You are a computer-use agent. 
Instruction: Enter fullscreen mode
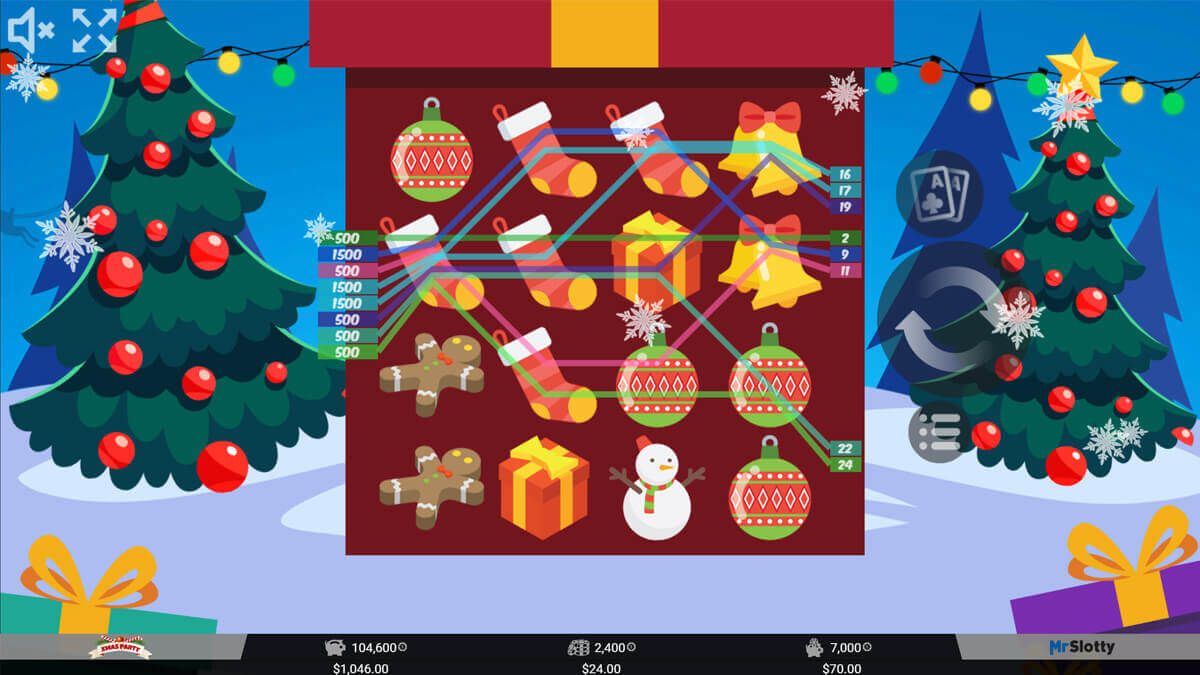coord(95,30)
